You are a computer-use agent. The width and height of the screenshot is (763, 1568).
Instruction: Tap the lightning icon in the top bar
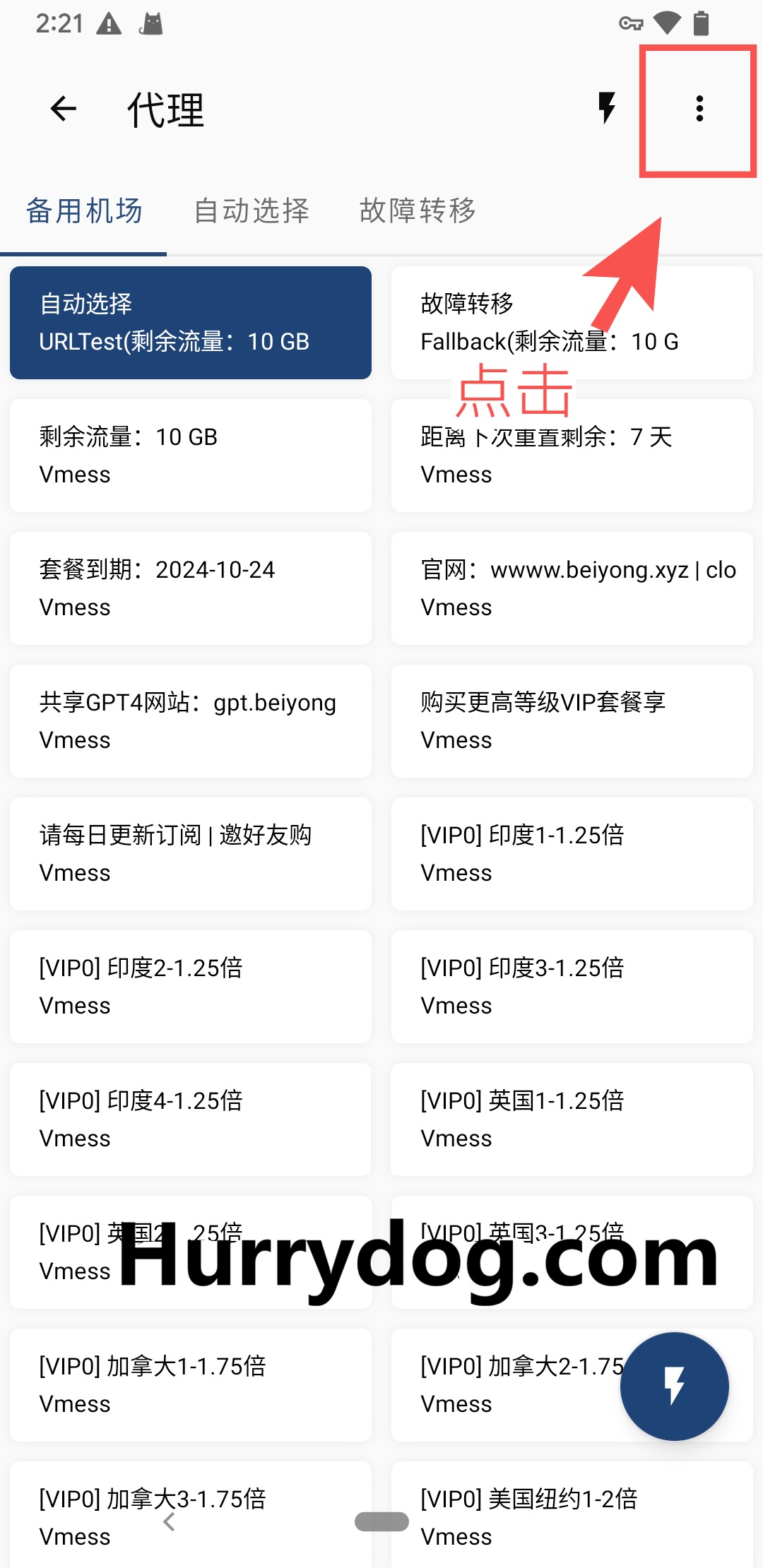pos(606,109)
